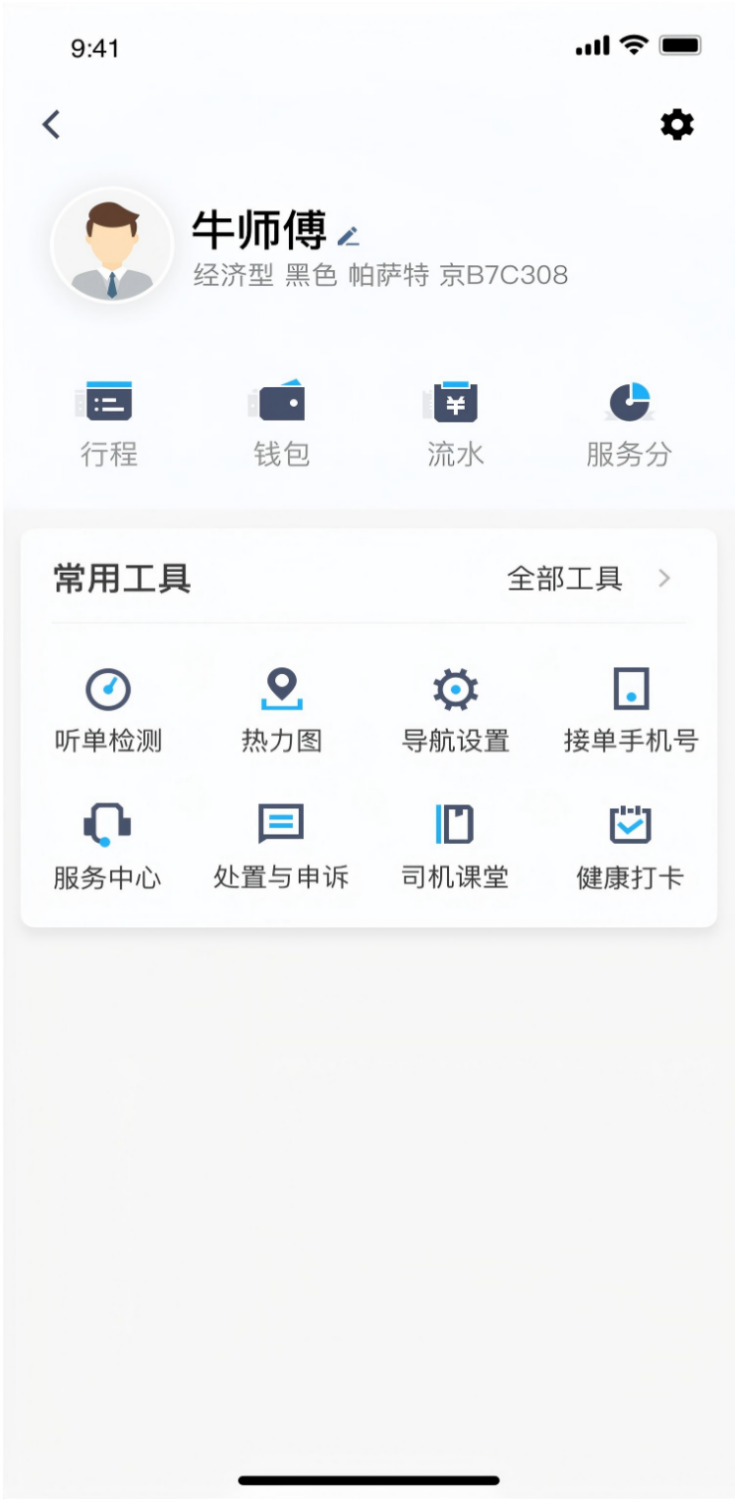
Task: Open the 热力图 heat map
Action: point(282,710)
